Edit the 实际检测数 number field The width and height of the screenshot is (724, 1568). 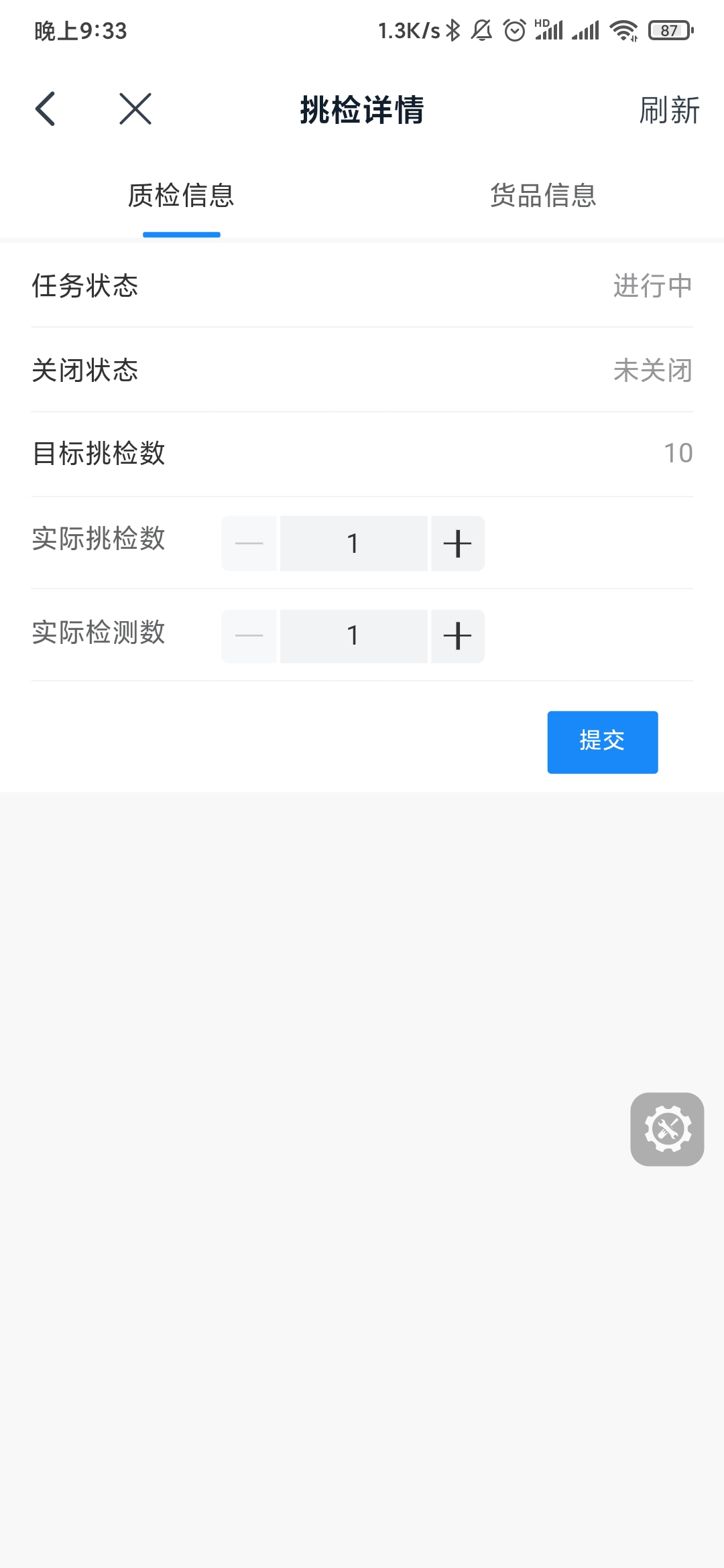353,636
